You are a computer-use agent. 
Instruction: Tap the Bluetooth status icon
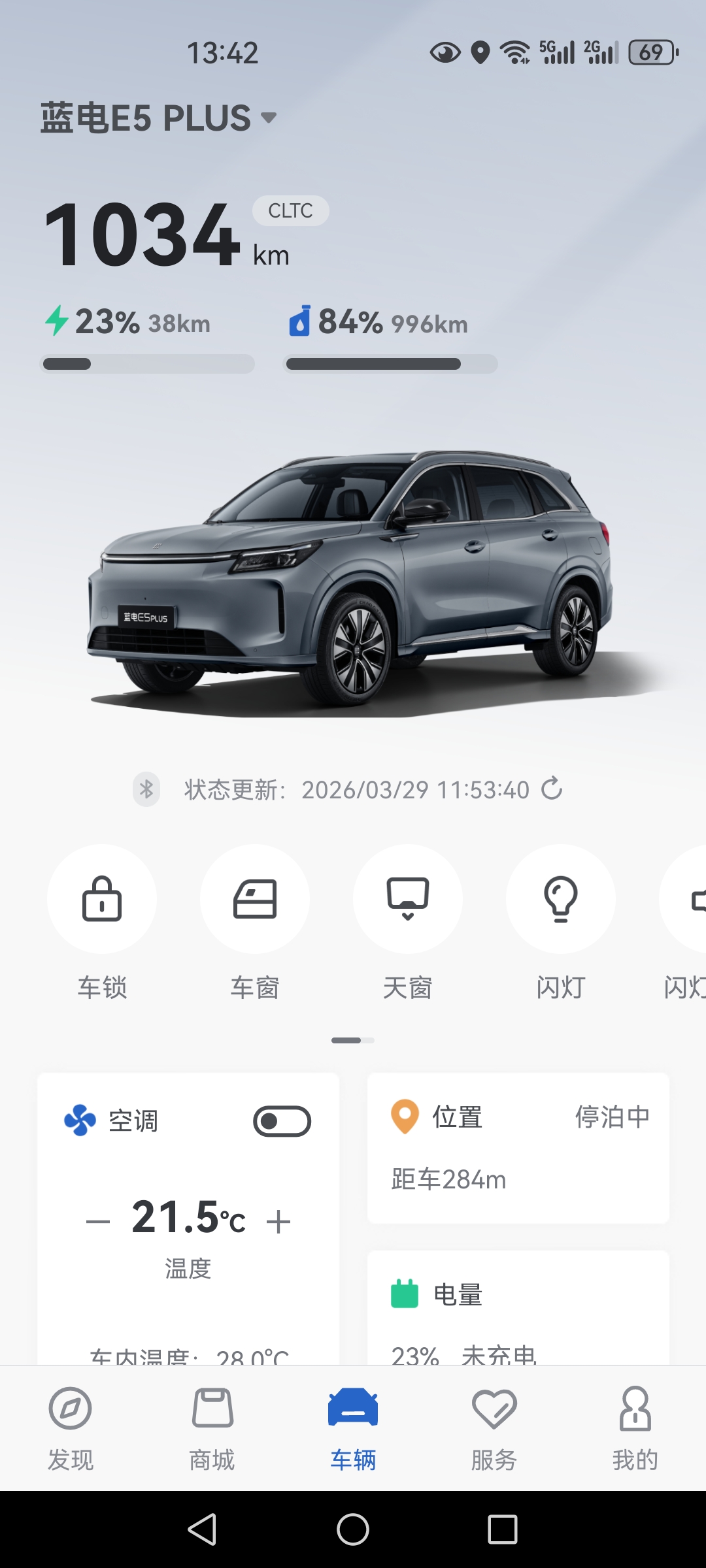pos(146,790)
